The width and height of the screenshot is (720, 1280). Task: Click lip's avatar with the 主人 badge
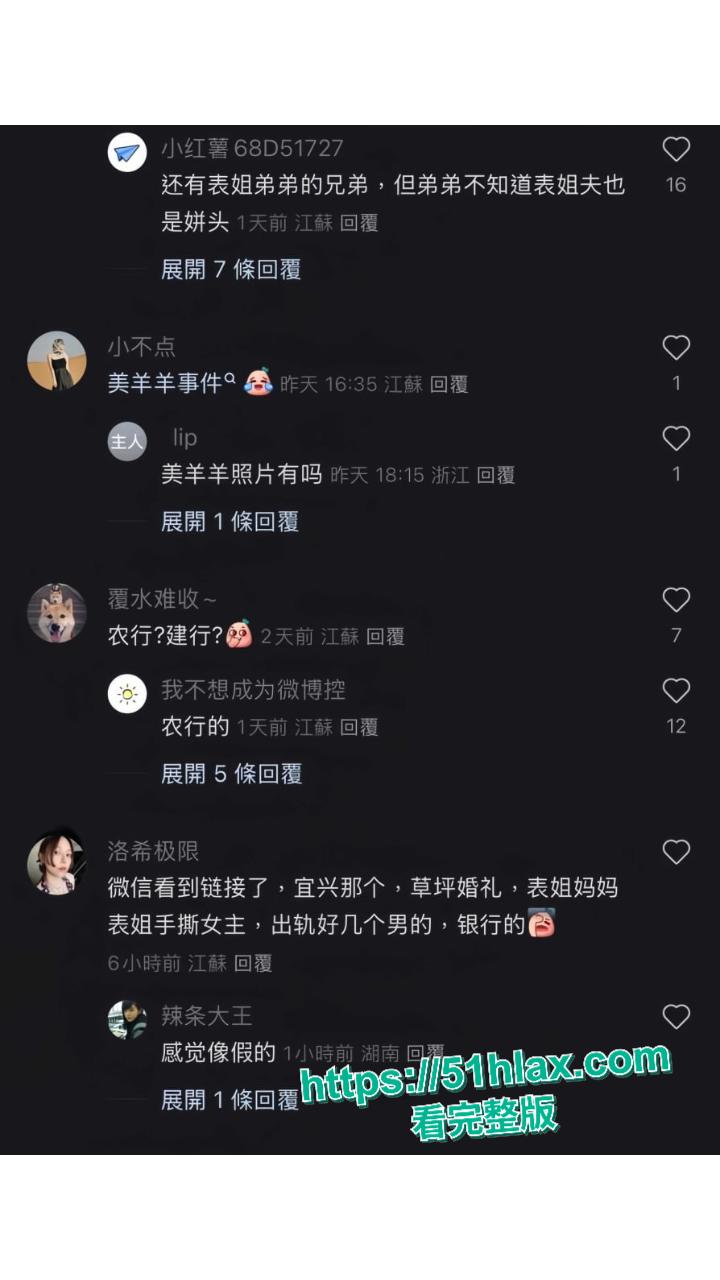click(126, 440)
